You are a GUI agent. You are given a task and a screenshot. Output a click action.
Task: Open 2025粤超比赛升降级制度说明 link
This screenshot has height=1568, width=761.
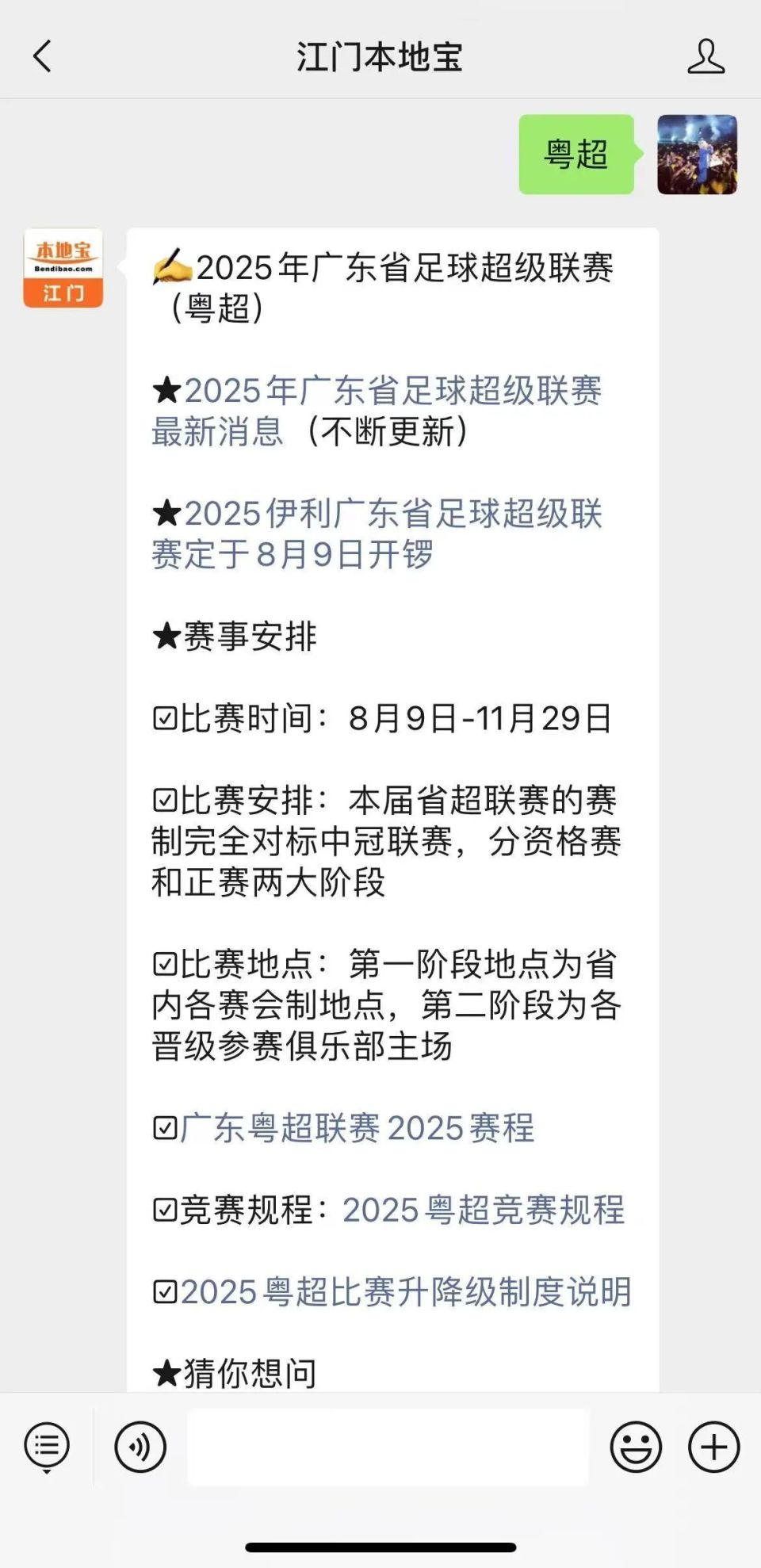tap(406, 1292)
